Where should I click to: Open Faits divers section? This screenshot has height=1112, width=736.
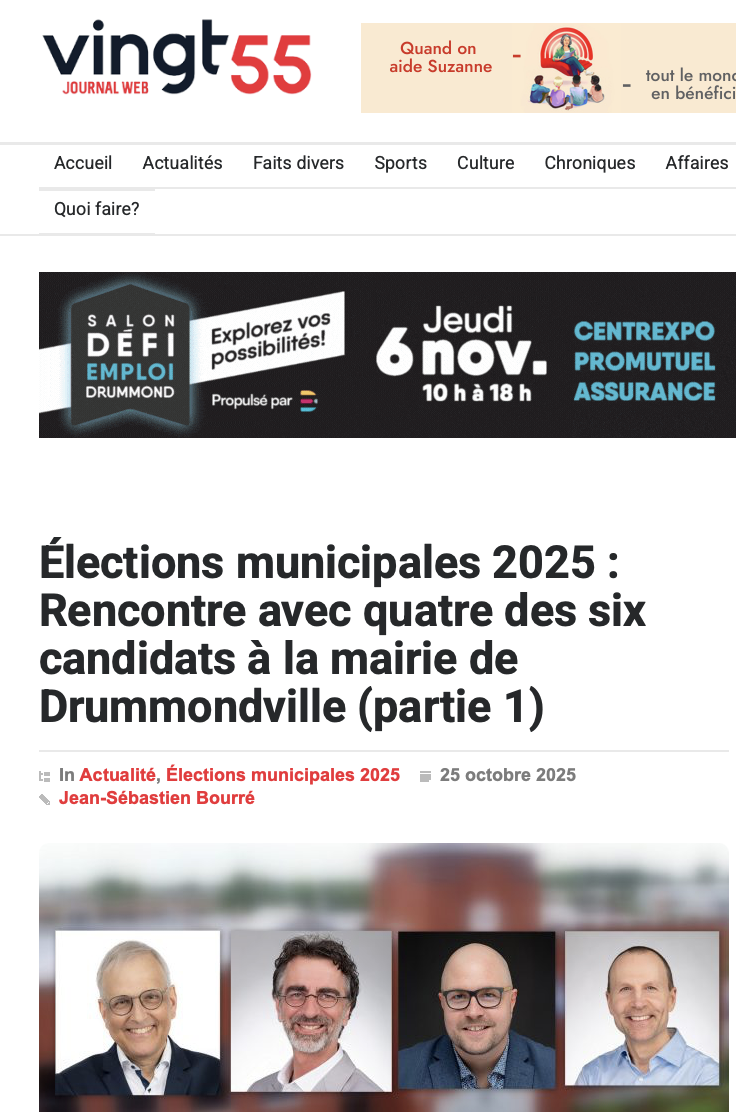298,163
